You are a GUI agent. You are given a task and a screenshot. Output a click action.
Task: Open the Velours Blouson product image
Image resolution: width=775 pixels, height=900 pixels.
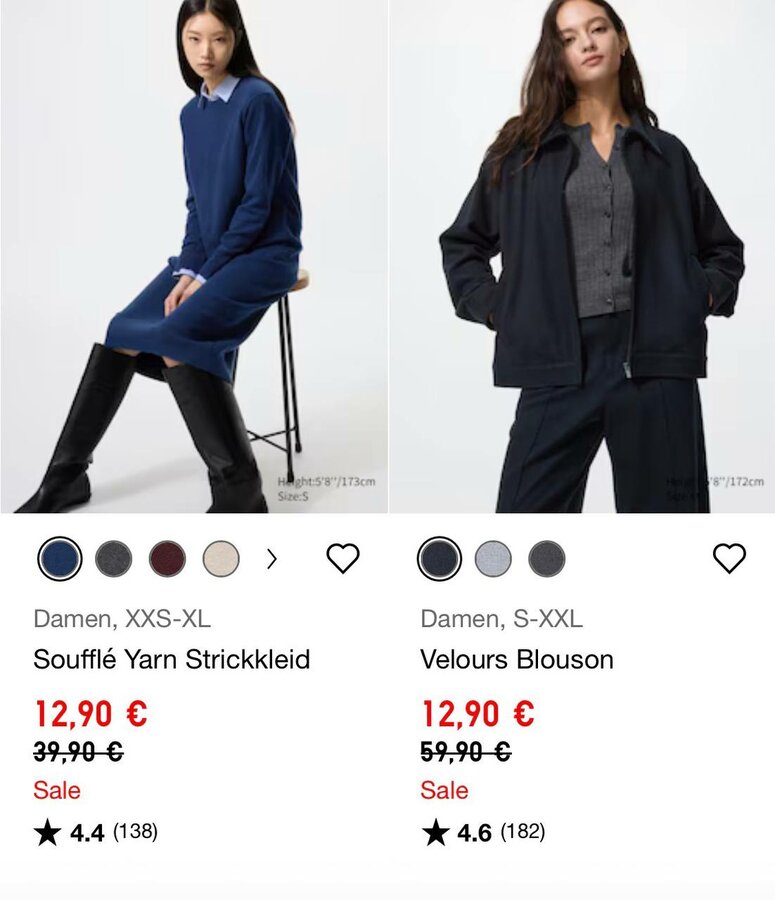(582, 256)
